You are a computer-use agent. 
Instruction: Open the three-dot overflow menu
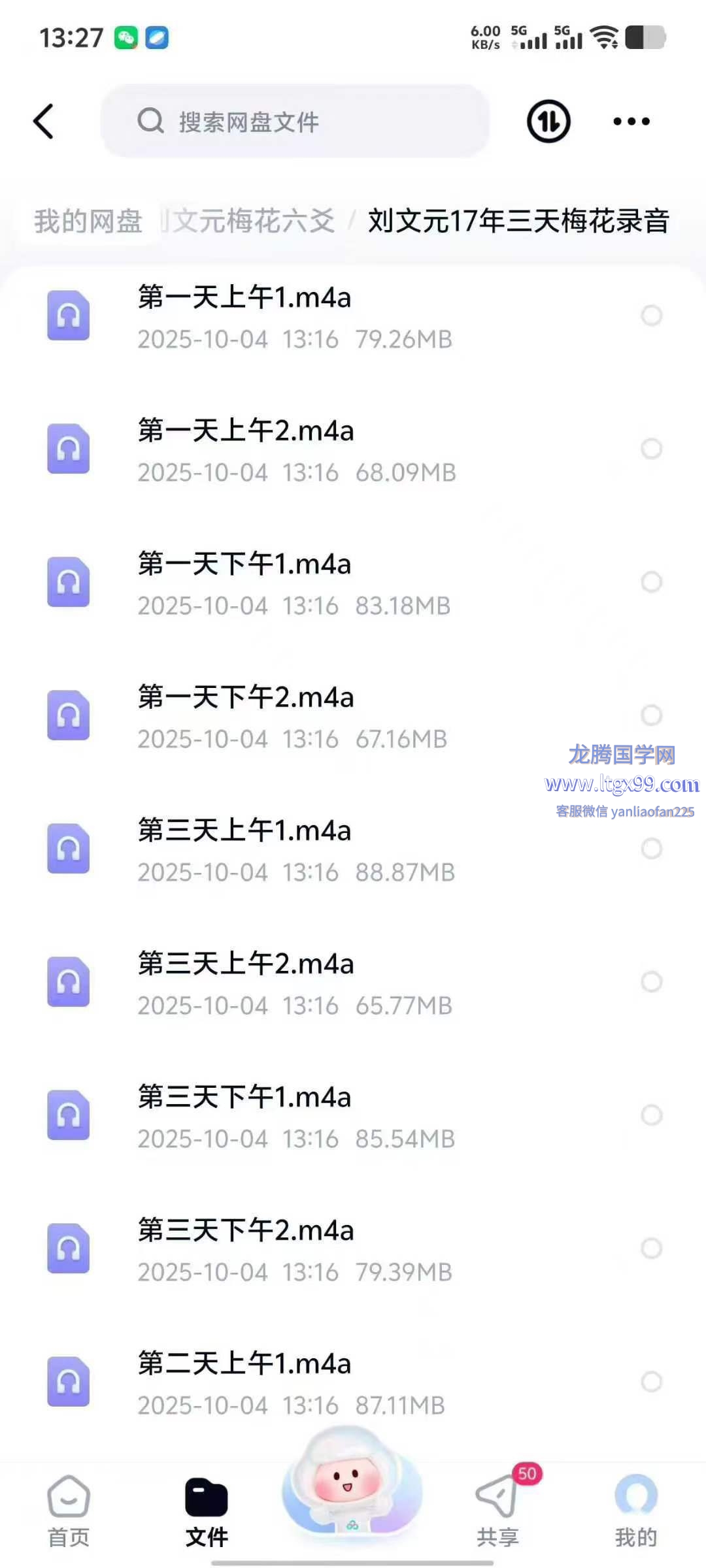click(631, 122)
